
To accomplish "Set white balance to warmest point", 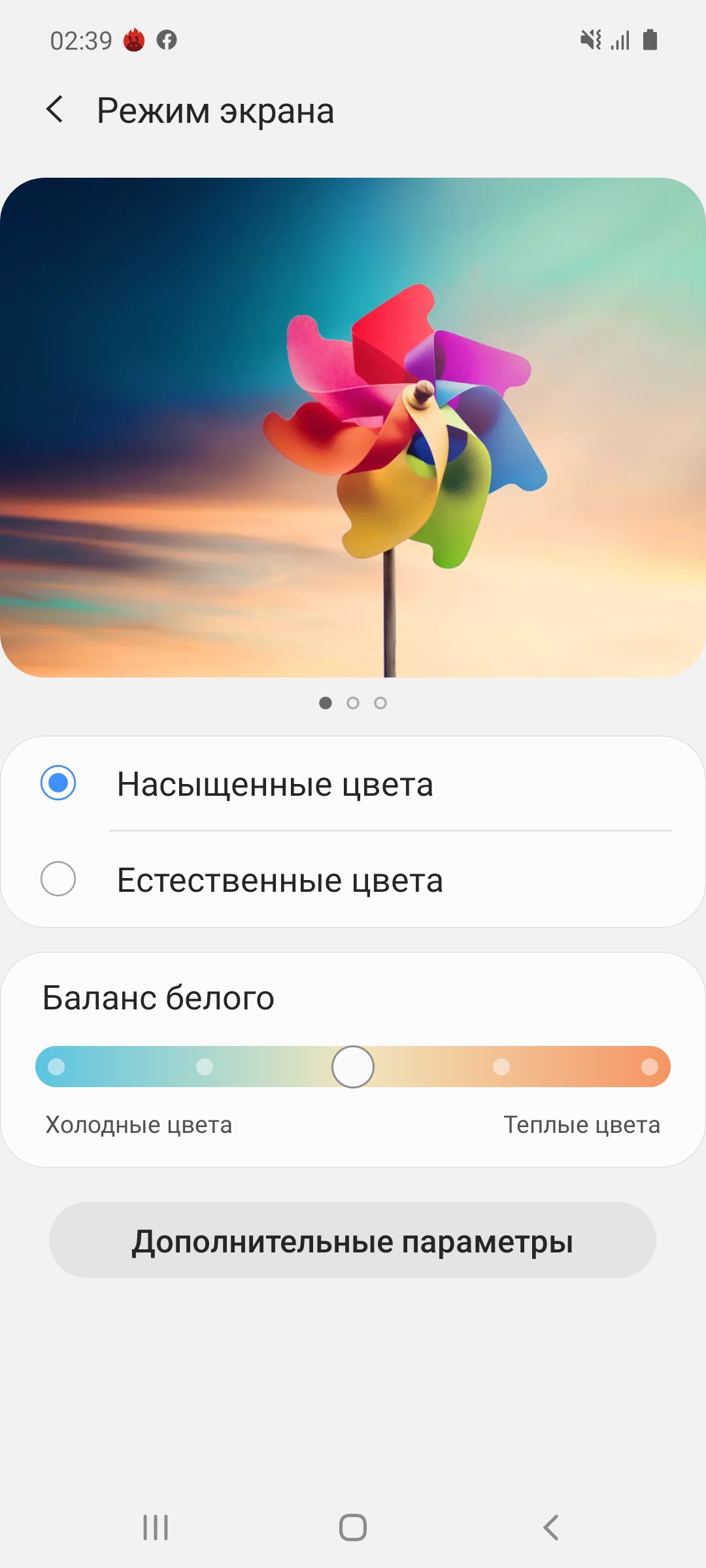I will (649, 1067).
